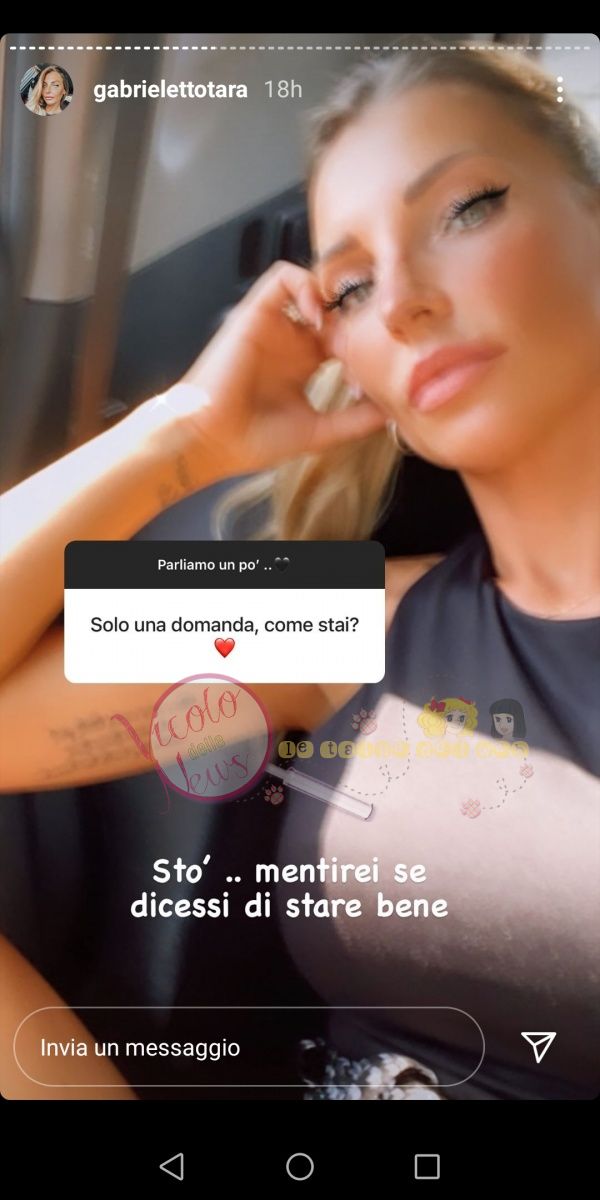Image resolution: width=600 pixels, height=1200 pixels.
Task: Share the story via paper plane icon
Action: (538, 1047)
